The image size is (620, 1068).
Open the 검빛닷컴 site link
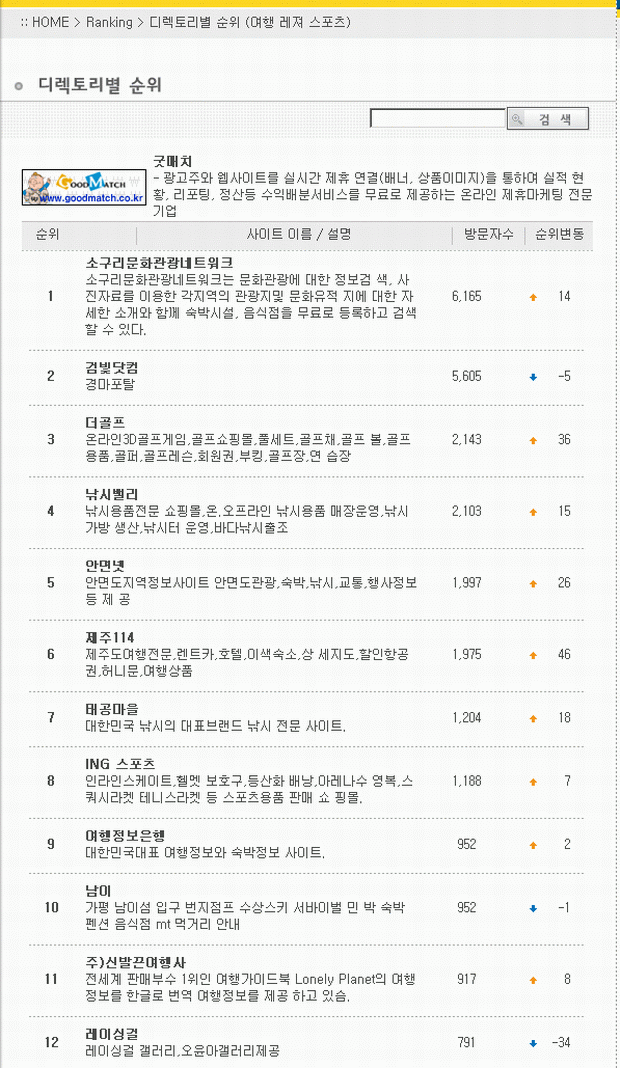(x=112, y=368)
